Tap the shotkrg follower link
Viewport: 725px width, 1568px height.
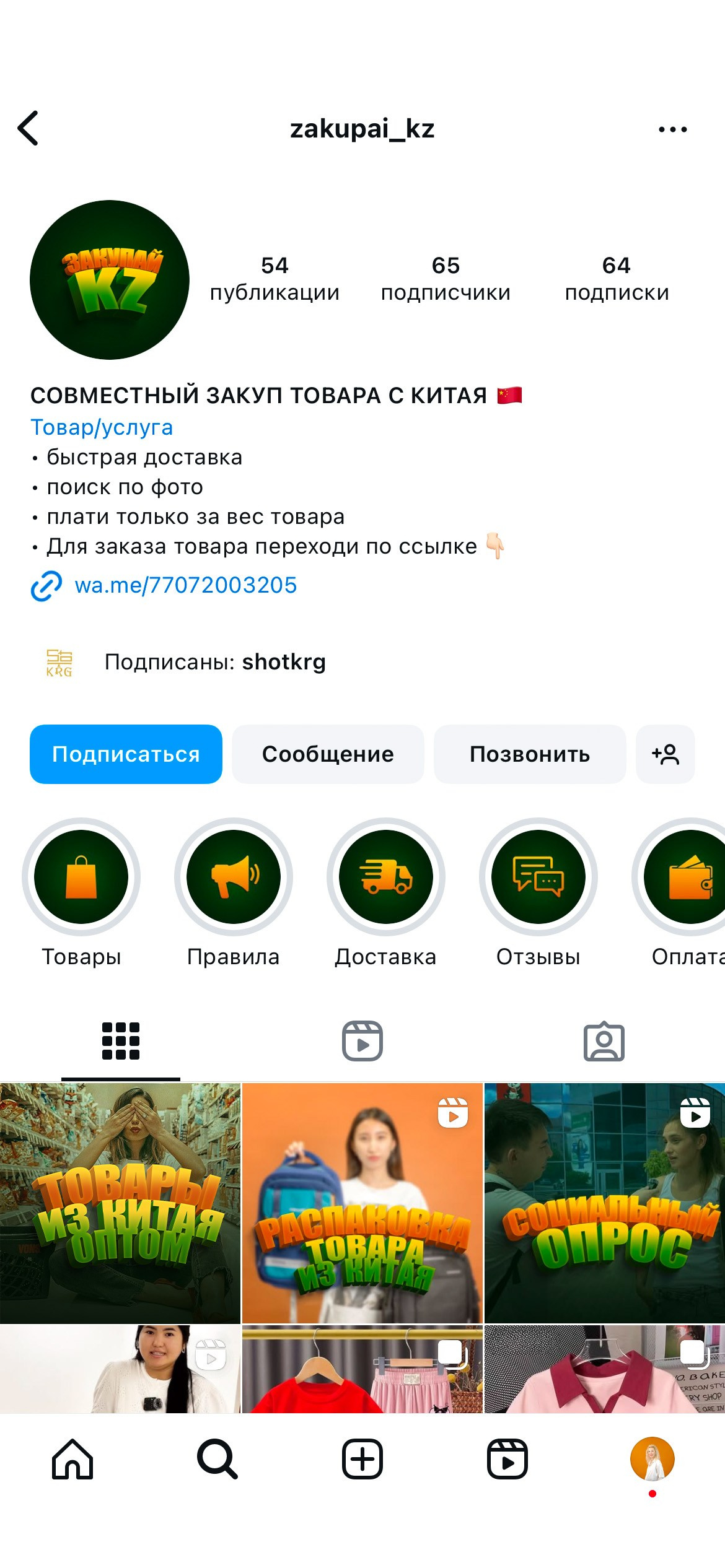[284, 662]
